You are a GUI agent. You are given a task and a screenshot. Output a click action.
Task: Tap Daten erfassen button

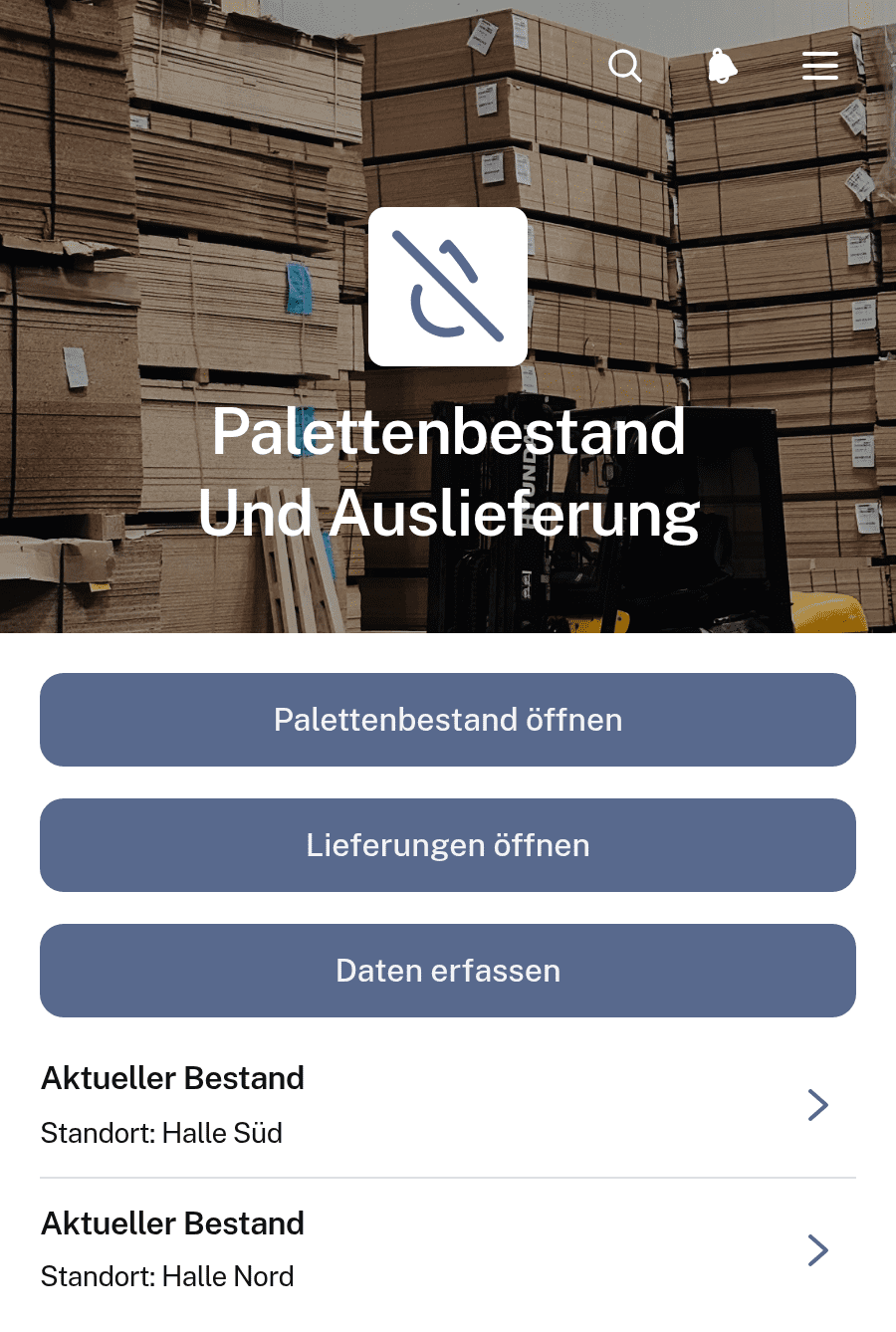click(x=448, y=971)
